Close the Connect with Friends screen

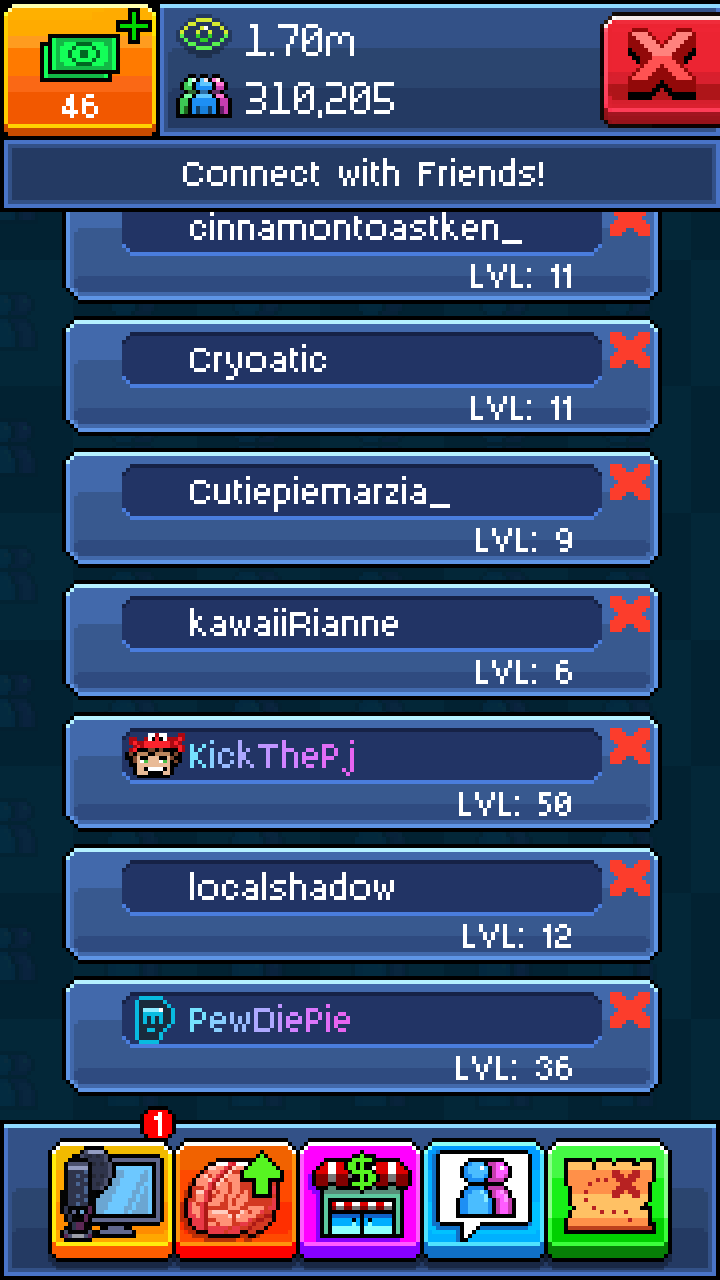(660, 68)
